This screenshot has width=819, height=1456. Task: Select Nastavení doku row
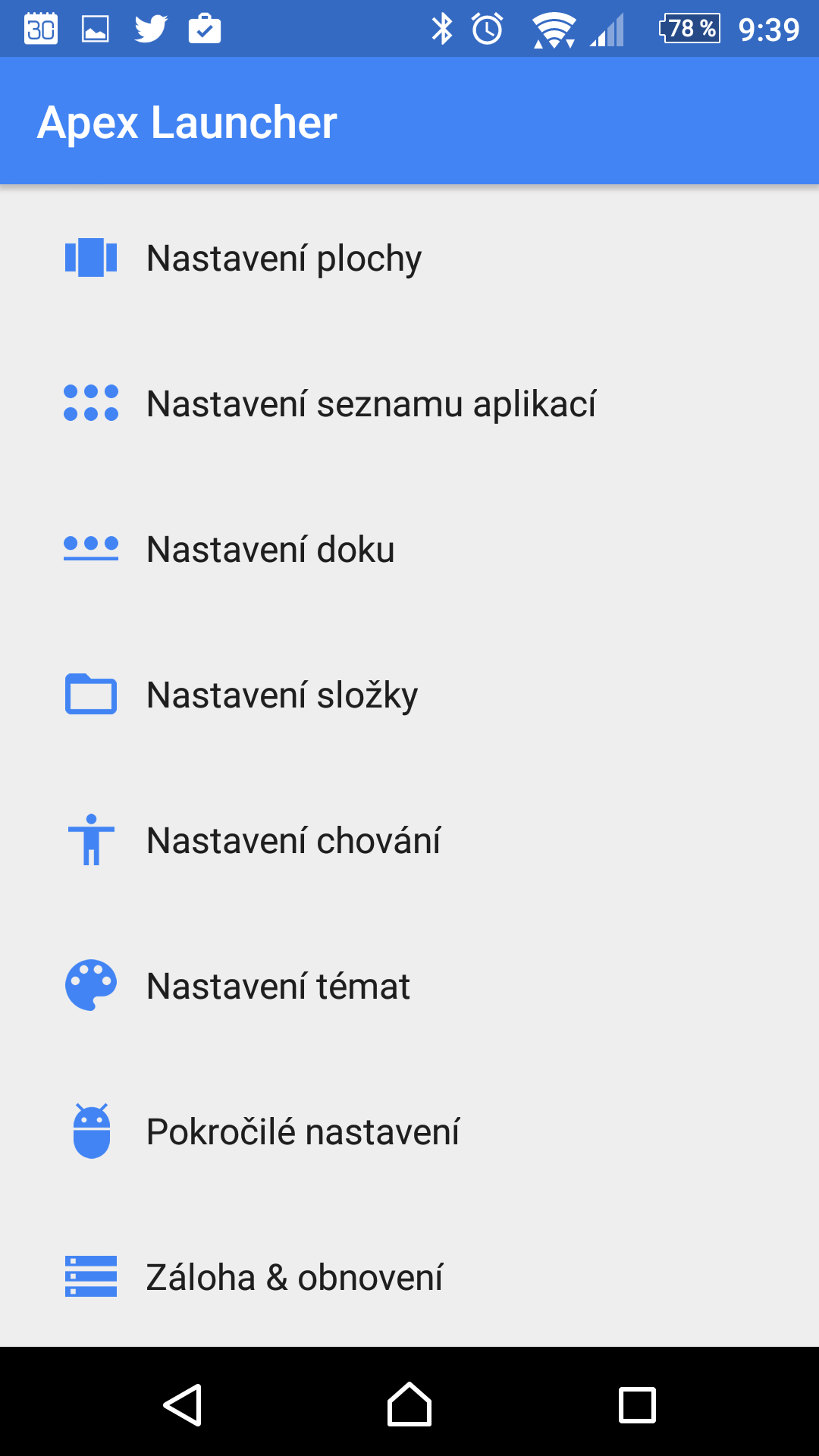tap(409, 549)
